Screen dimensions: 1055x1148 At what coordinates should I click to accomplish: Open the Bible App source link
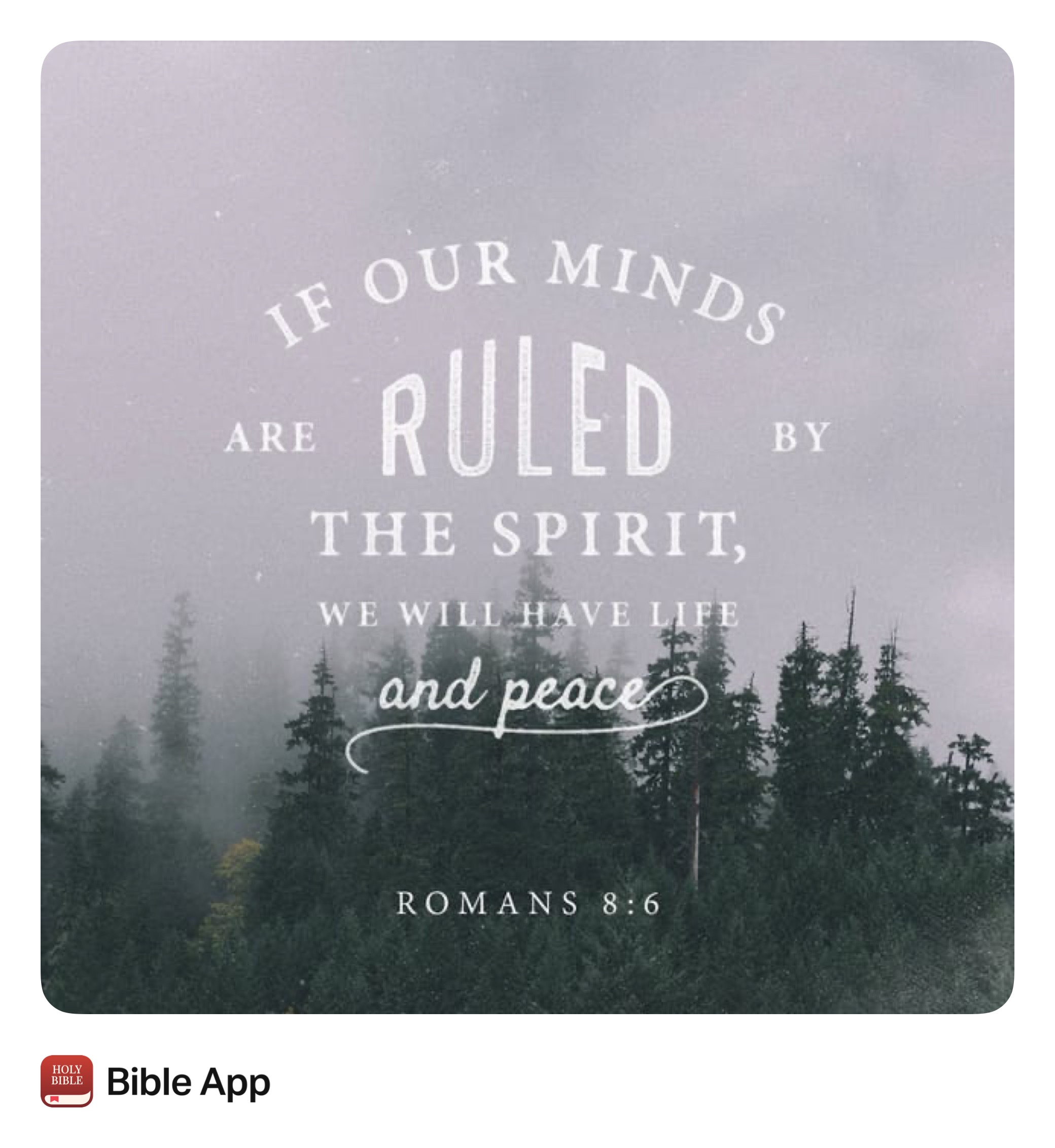coord(188,1082)
